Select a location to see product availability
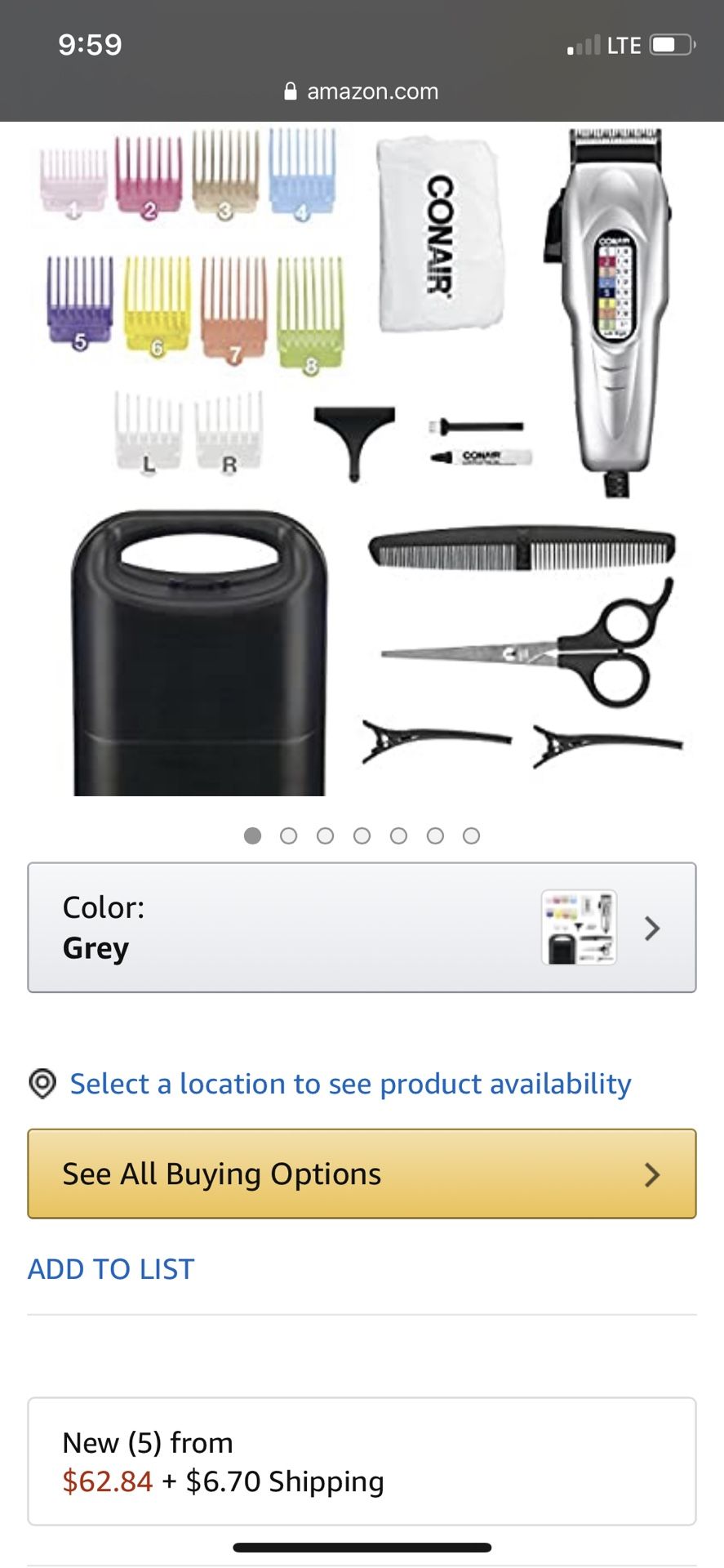This screenshot has width=724, height=1568. click(350, 1084)
